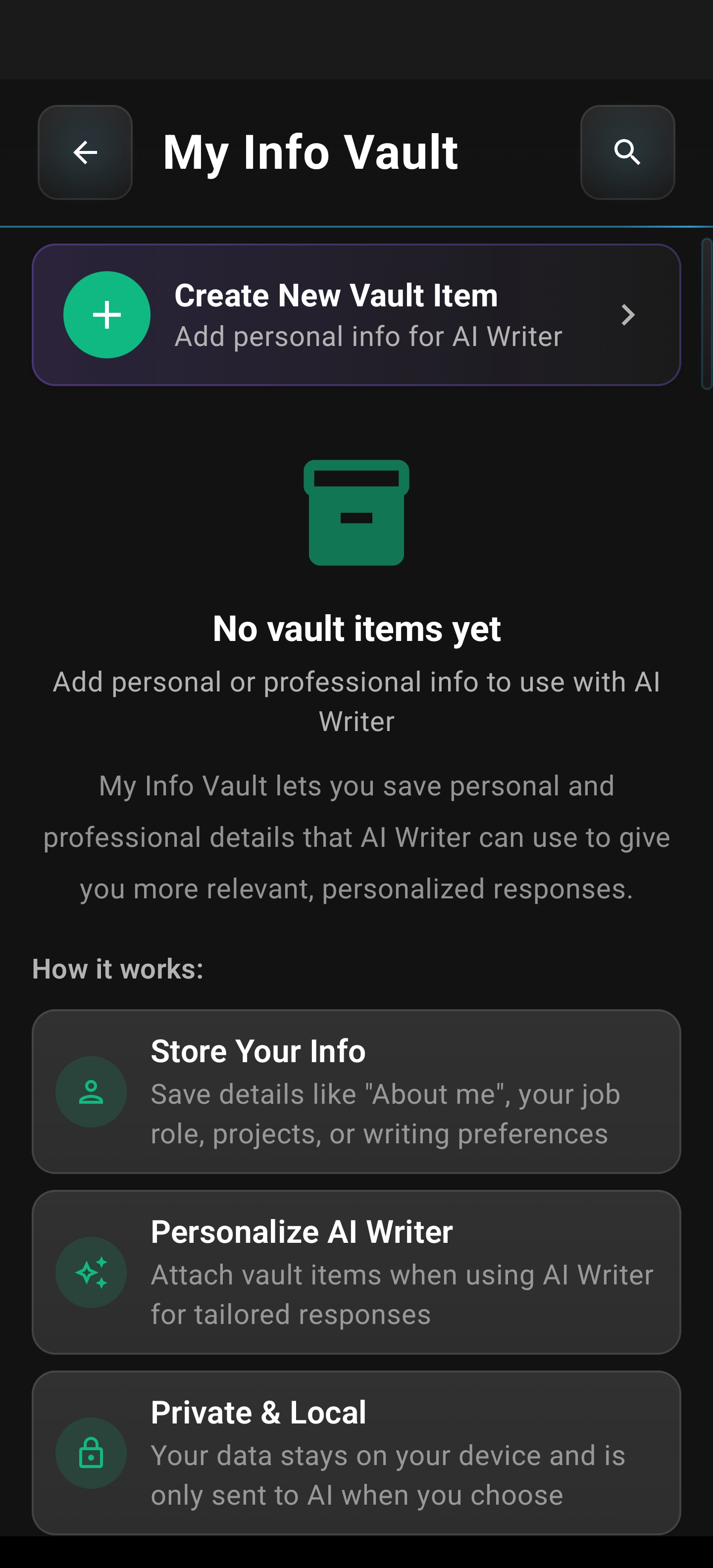The image size is (713, 1568).
Task: Click the My Info Vault title
Action: point(310,151)
